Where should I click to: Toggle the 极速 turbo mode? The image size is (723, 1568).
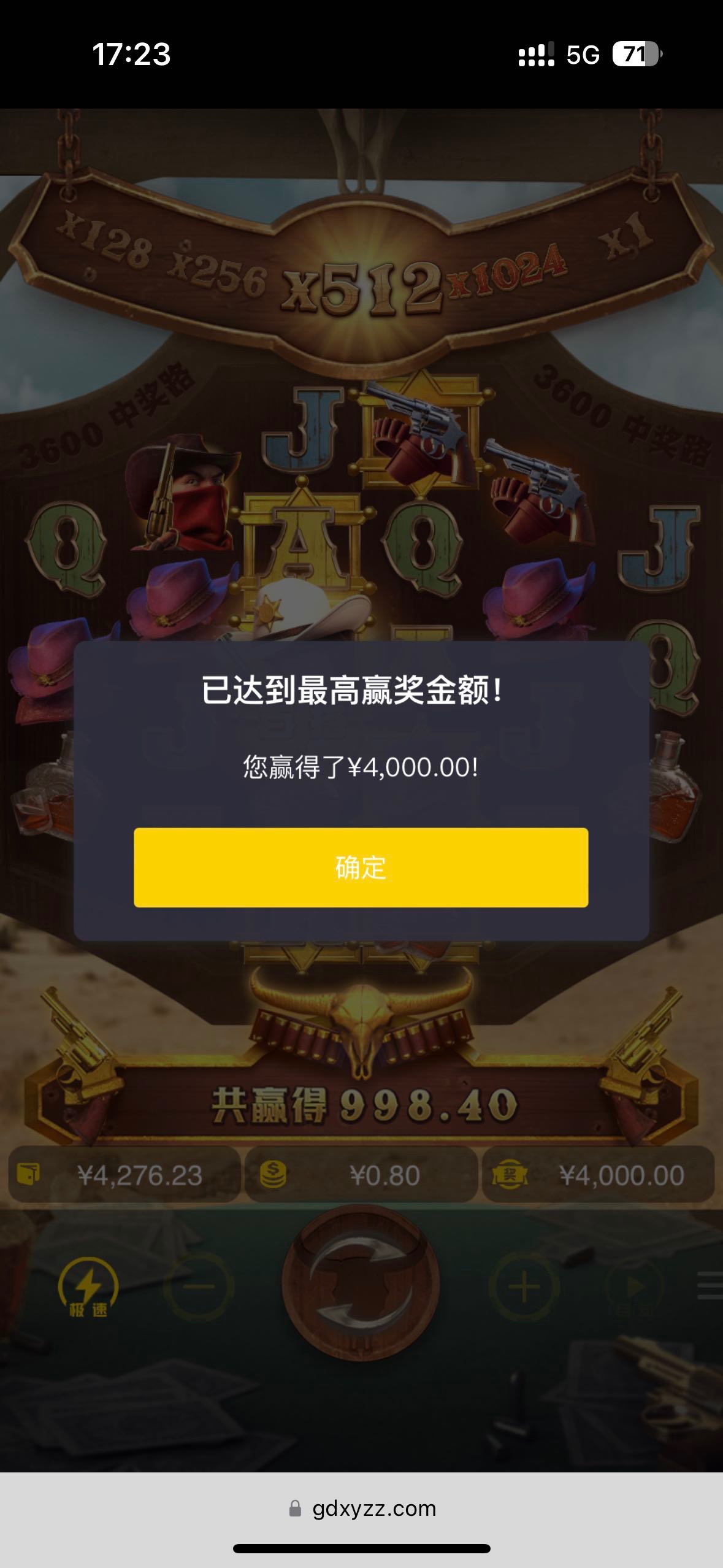coord(88,1287)
